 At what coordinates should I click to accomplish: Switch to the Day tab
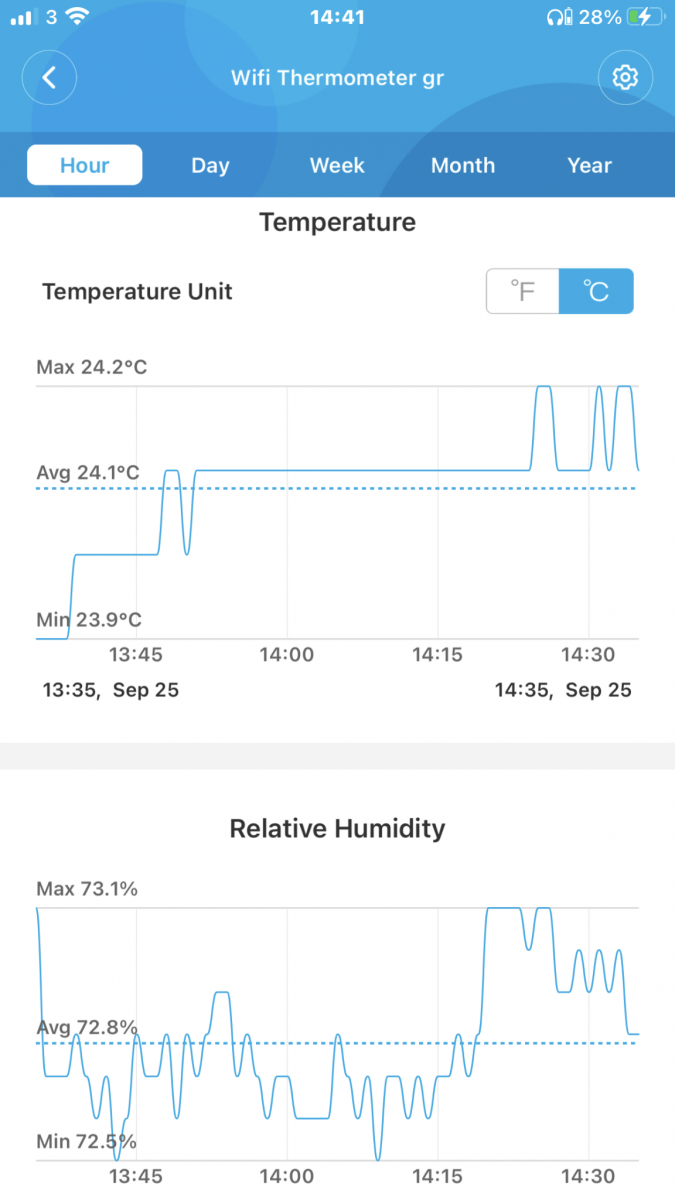(x=210, y=166)
